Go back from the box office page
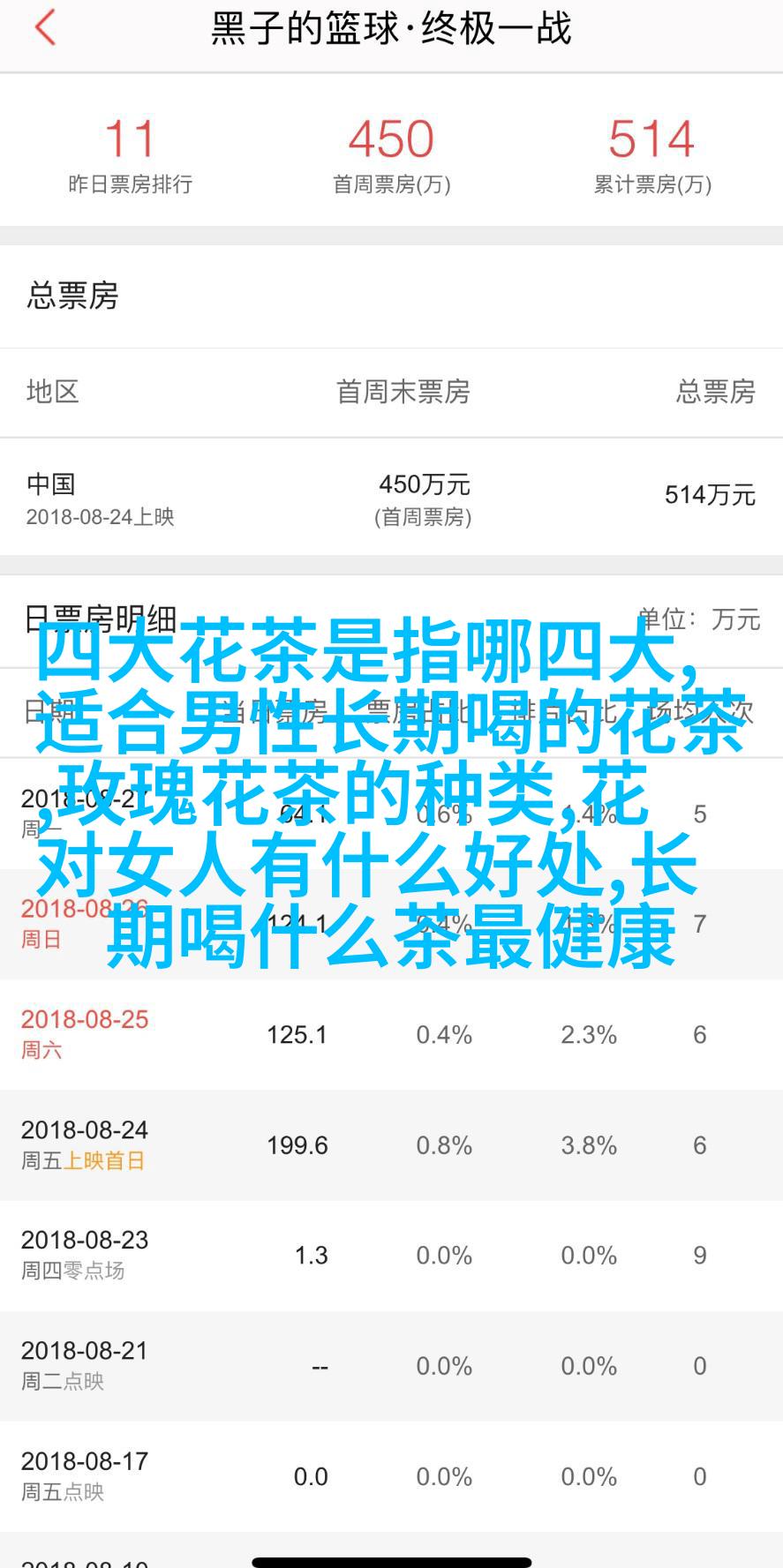Screen dimensions: 783x1568 [x=46, y=28]
